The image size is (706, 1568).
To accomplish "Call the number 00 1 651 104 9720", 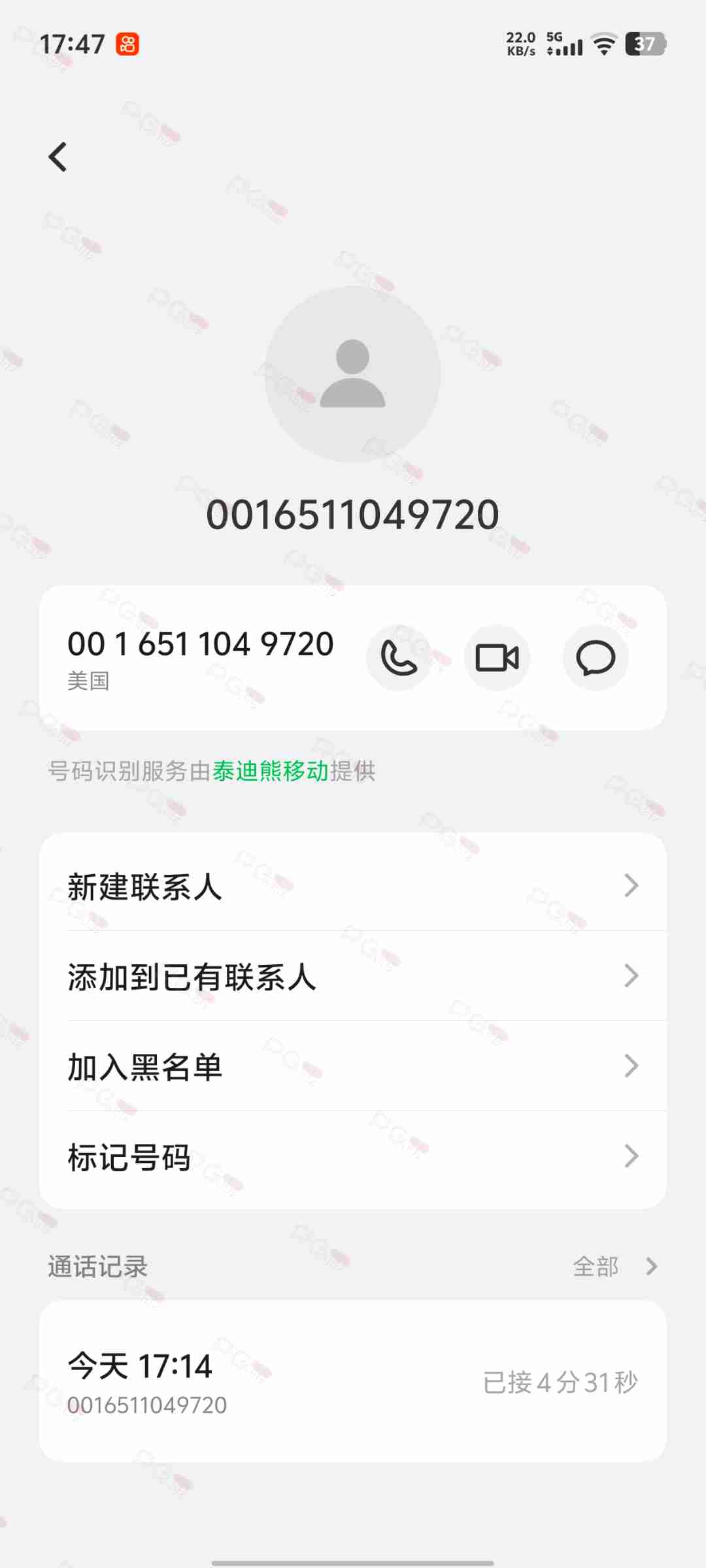I will [x=399, y=658].
